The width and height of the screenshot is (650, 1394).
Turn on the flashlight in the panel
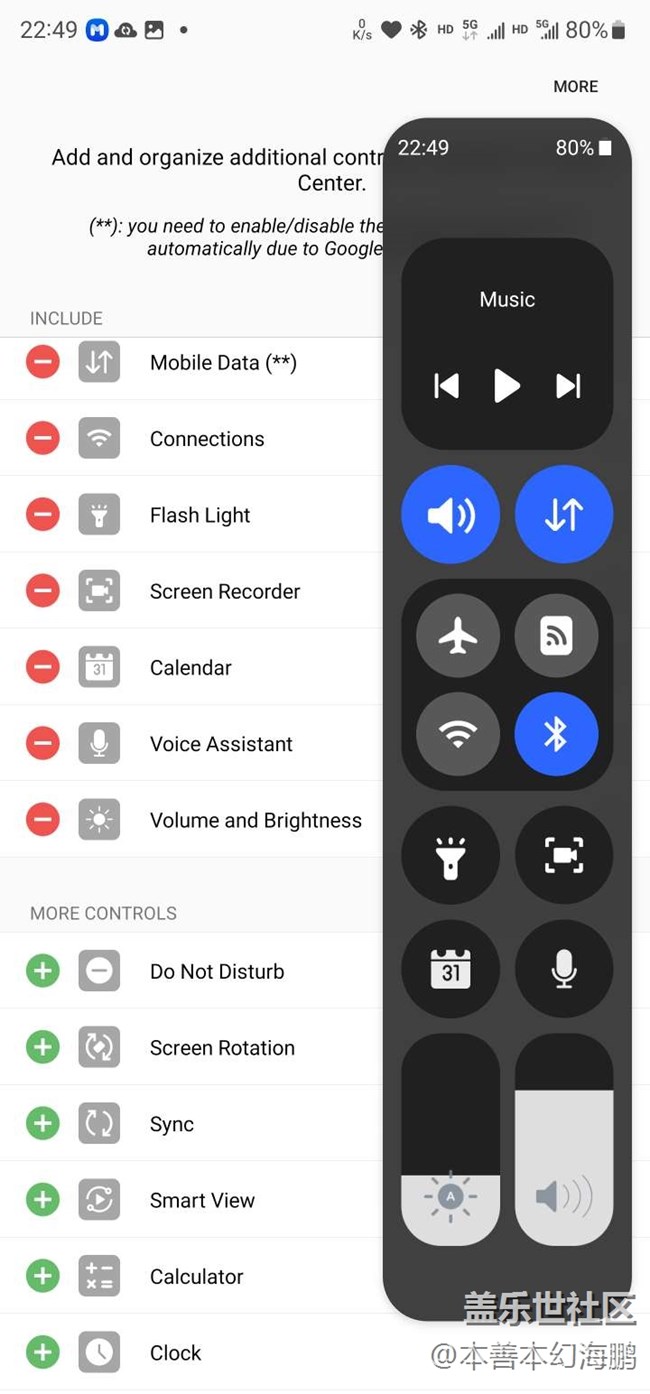click(x=450, y=856)
